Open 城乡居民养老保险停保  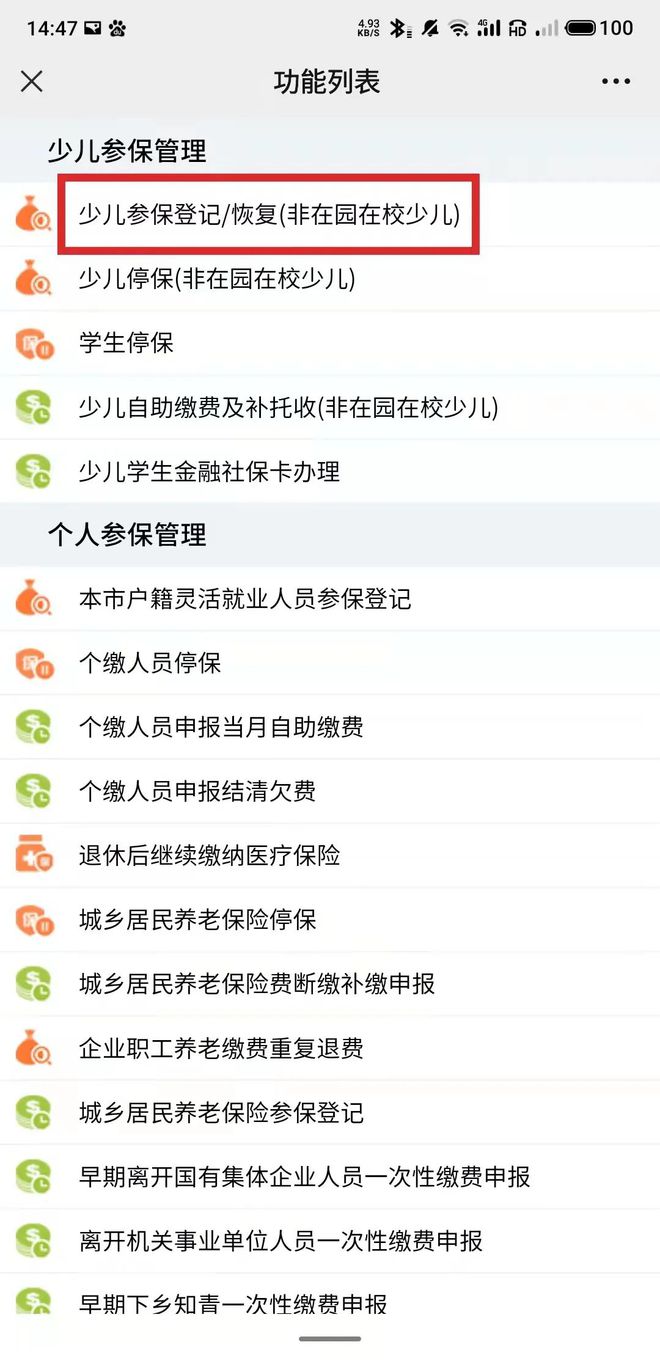[x=330, y=919]
